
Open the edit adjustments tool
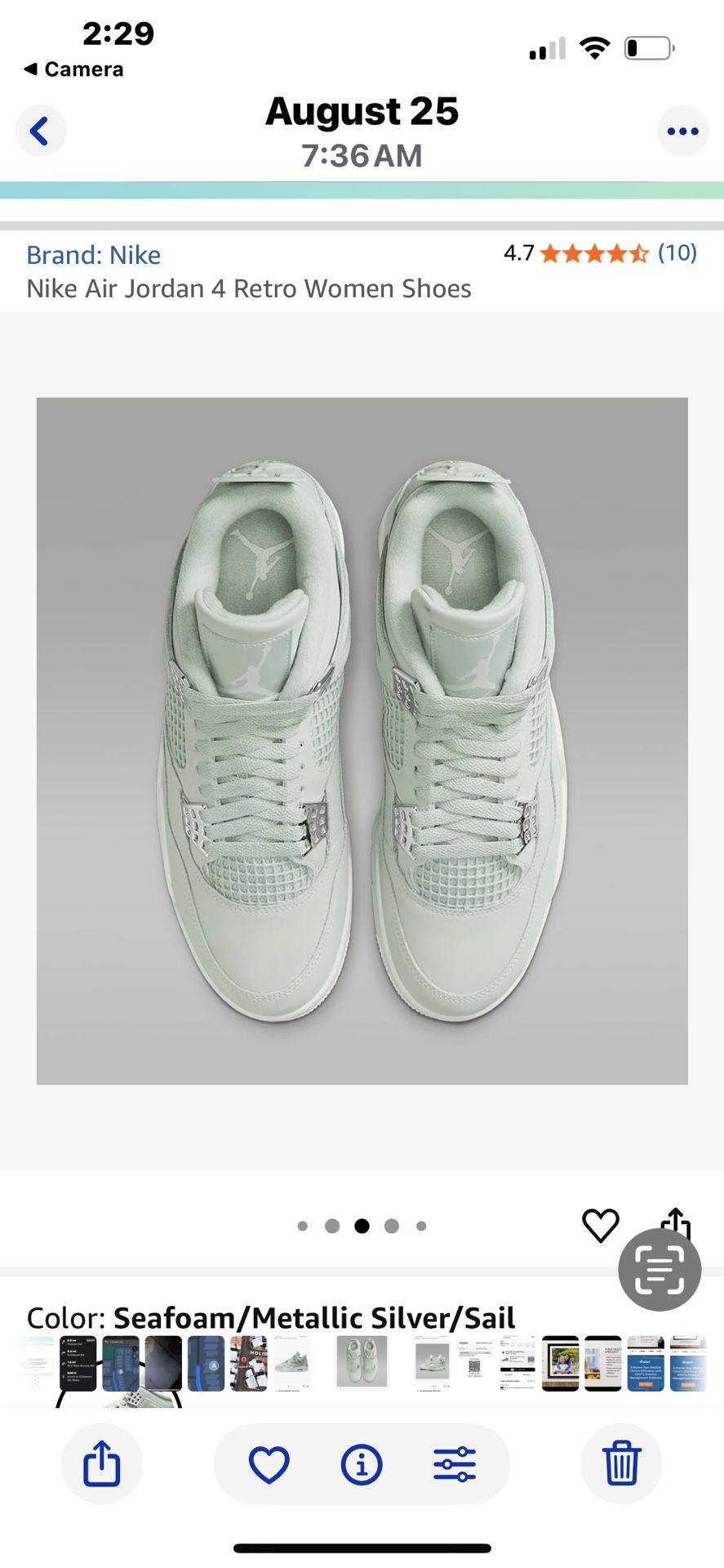point(455,1464)
